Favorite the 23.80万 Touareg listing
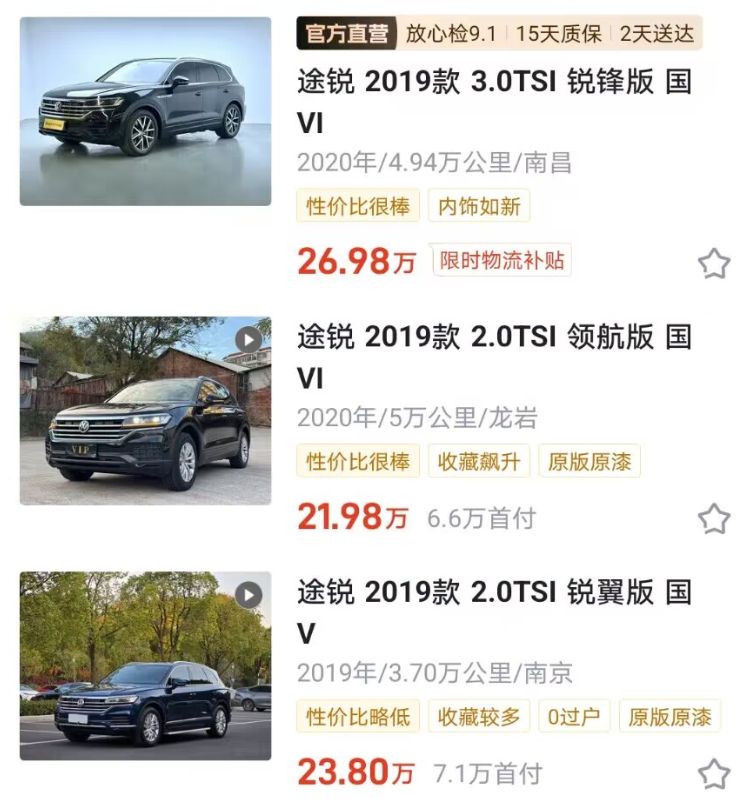This screenshot has height=799, width=747. (713, 774)
